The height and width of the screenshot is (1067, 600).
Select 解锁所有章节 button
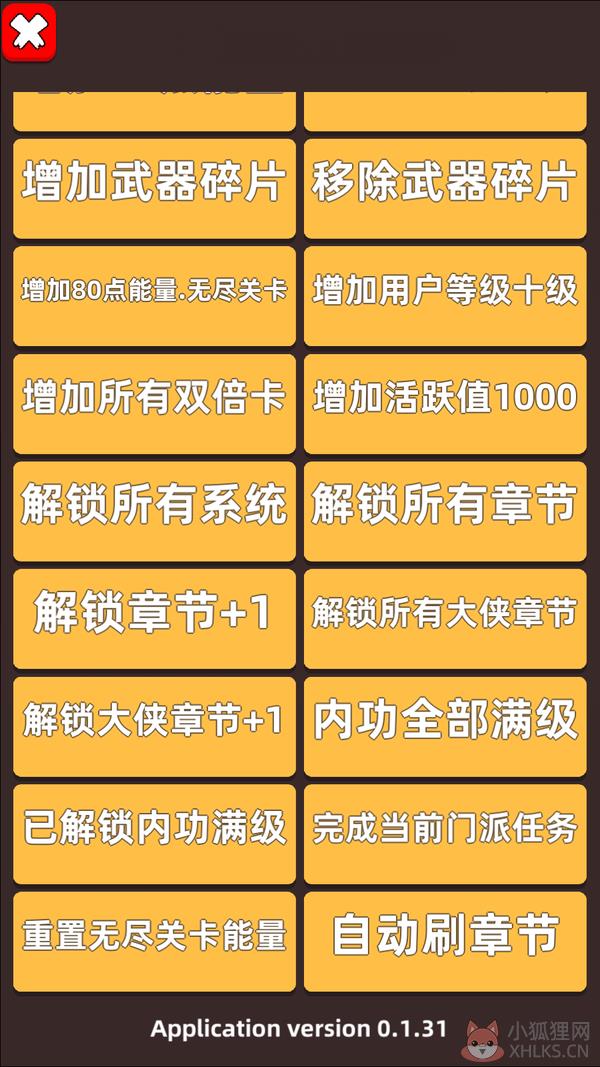click(445, 511)
